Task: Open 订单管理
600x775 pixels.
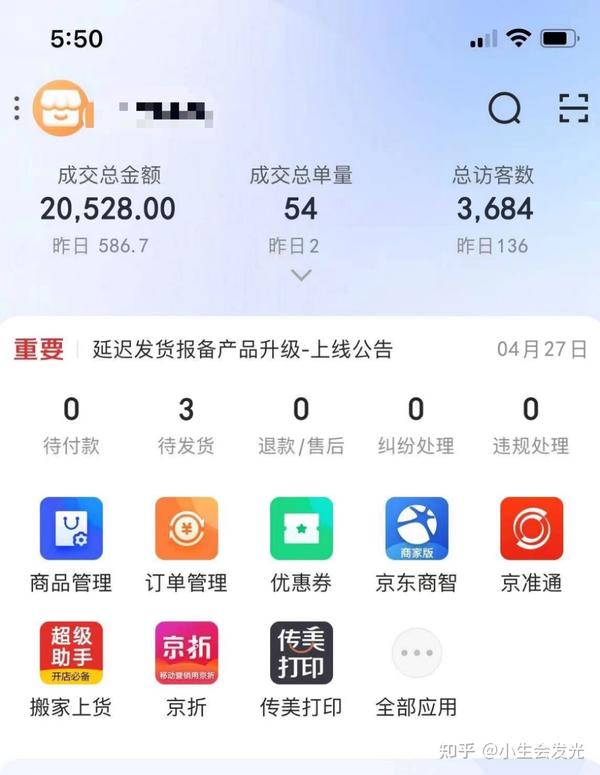Action: coord(186,543)
